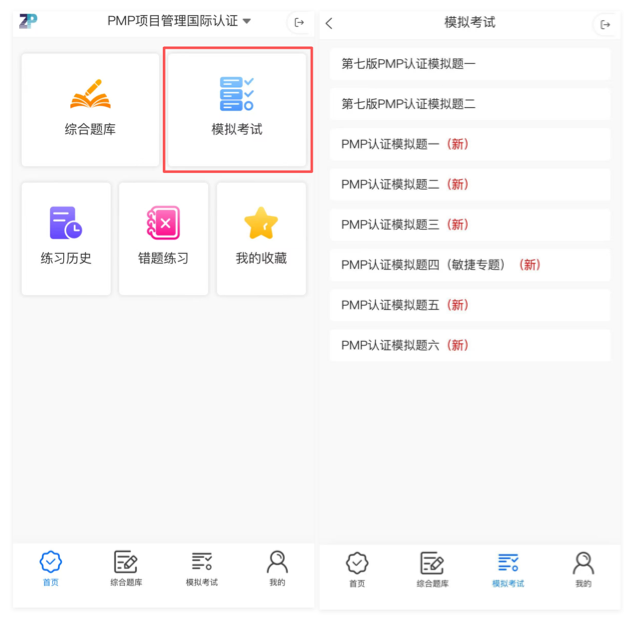Viewport: 634px width, 621px height.
Task: Open the 错题练习 card
Action: coord(163,238)
